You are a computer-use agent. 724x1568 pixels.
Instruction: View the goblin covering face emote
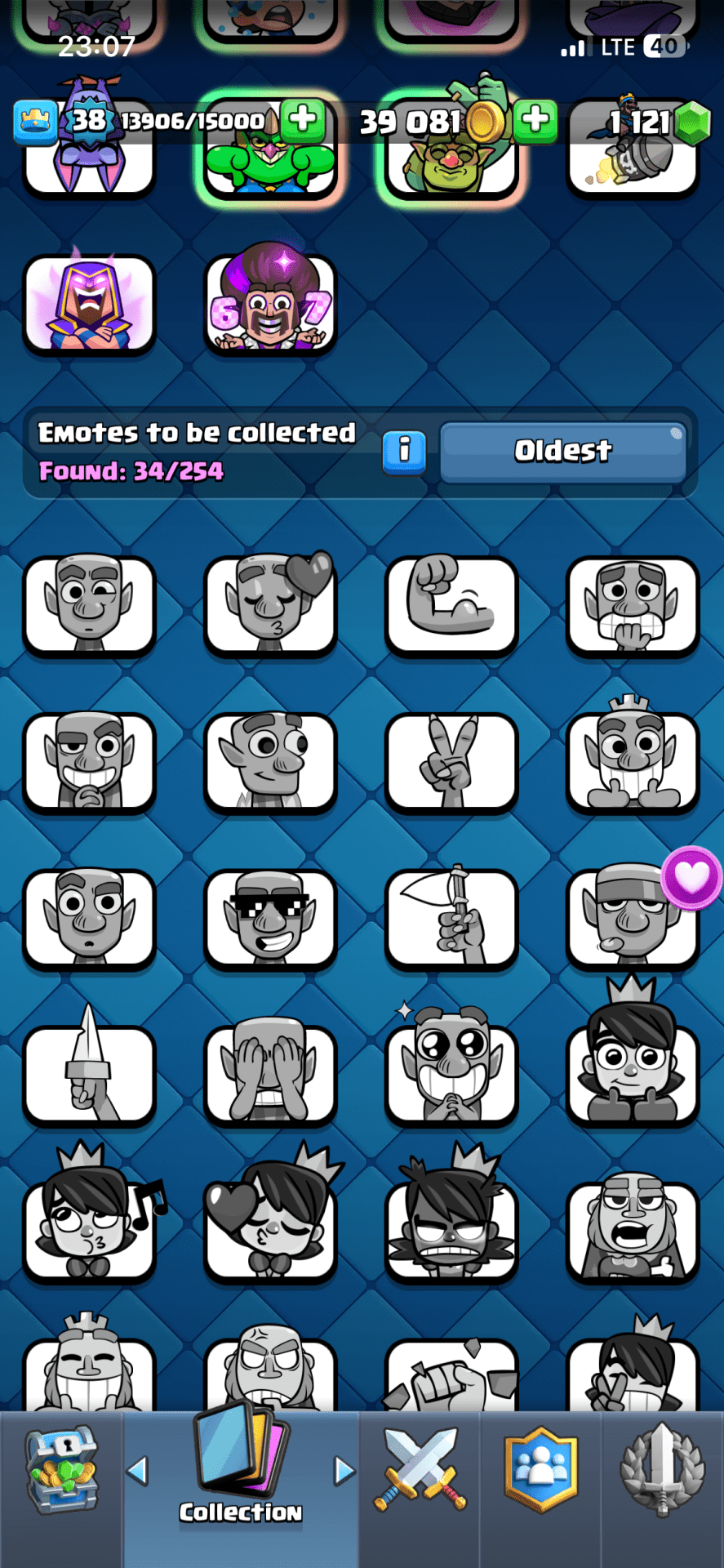(270, 1075)
